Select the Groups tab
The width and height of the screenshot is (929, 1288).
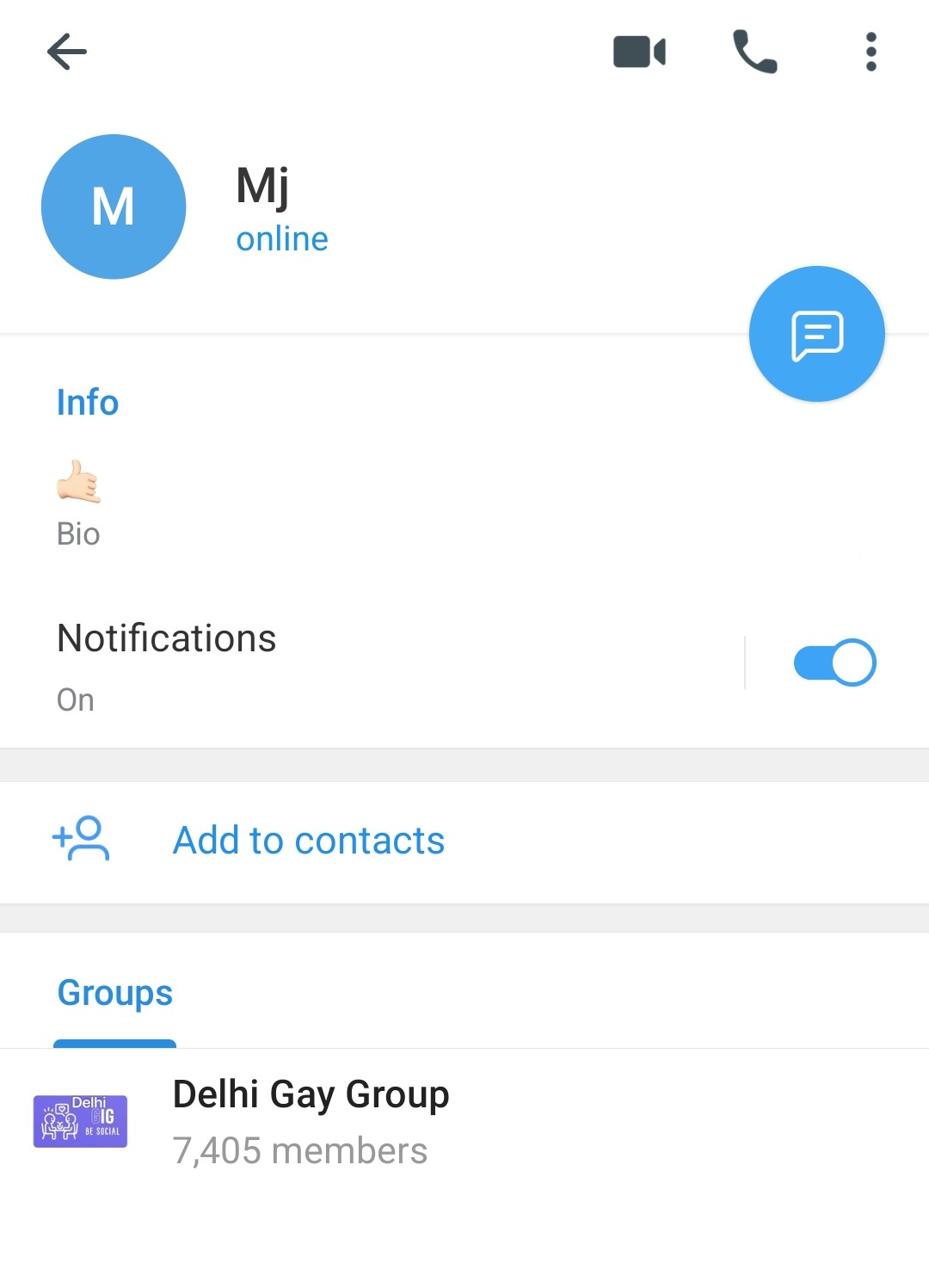click(x=115, y=994)
